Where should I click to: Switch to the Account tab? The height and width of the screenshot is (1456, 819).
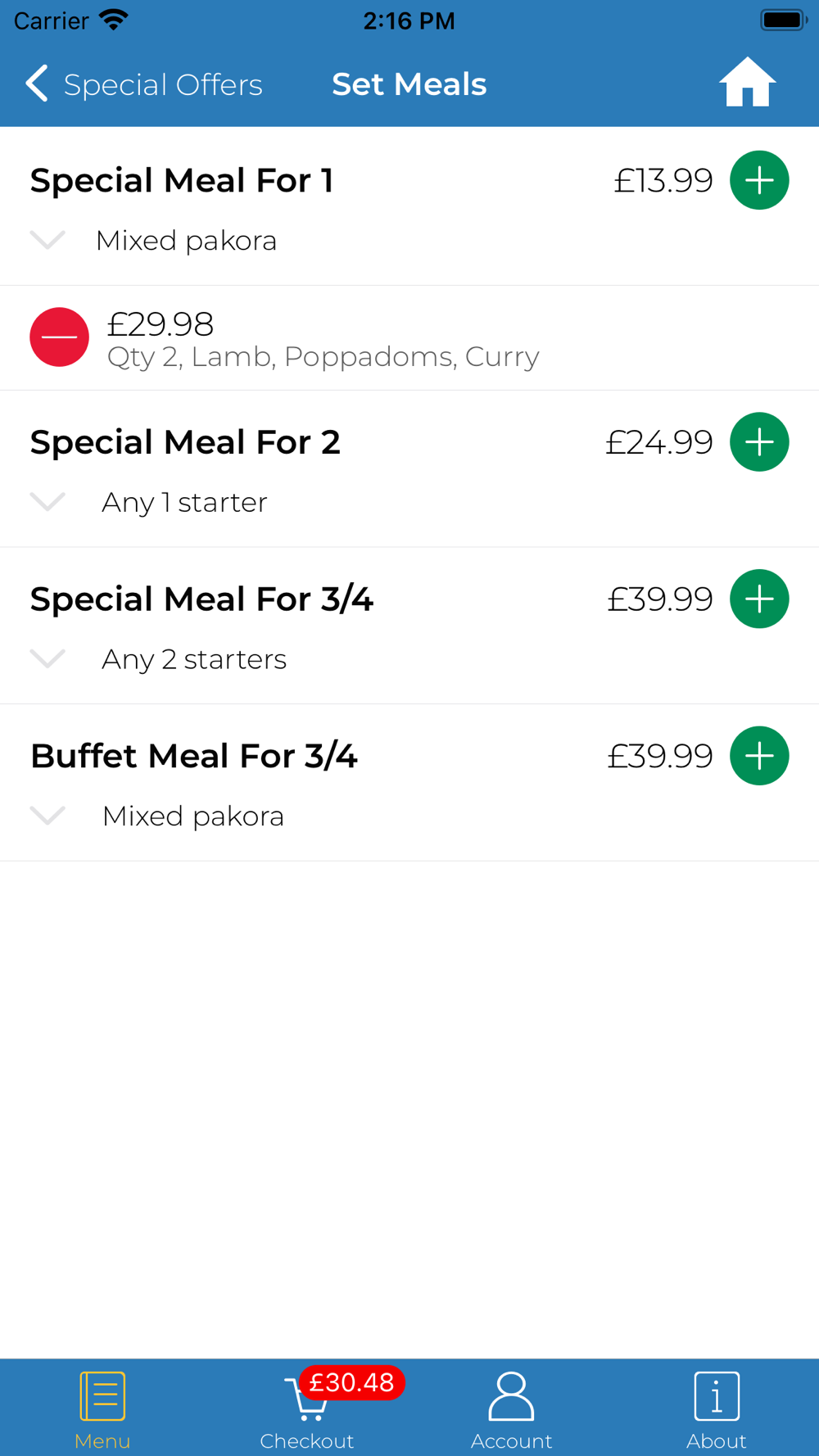point(512,1409)
